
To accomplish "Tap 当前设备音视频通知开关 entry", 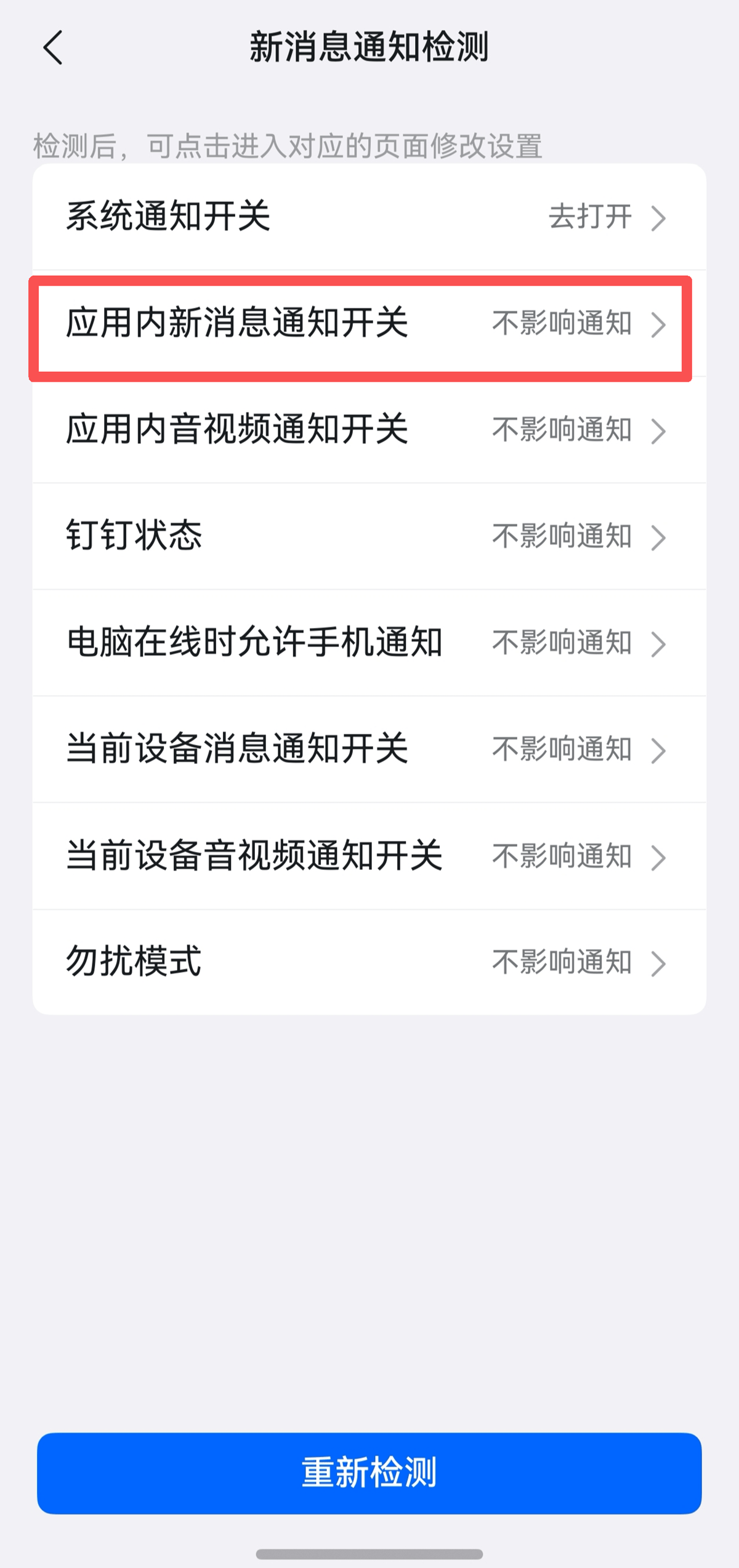I will tap(369, 856).
